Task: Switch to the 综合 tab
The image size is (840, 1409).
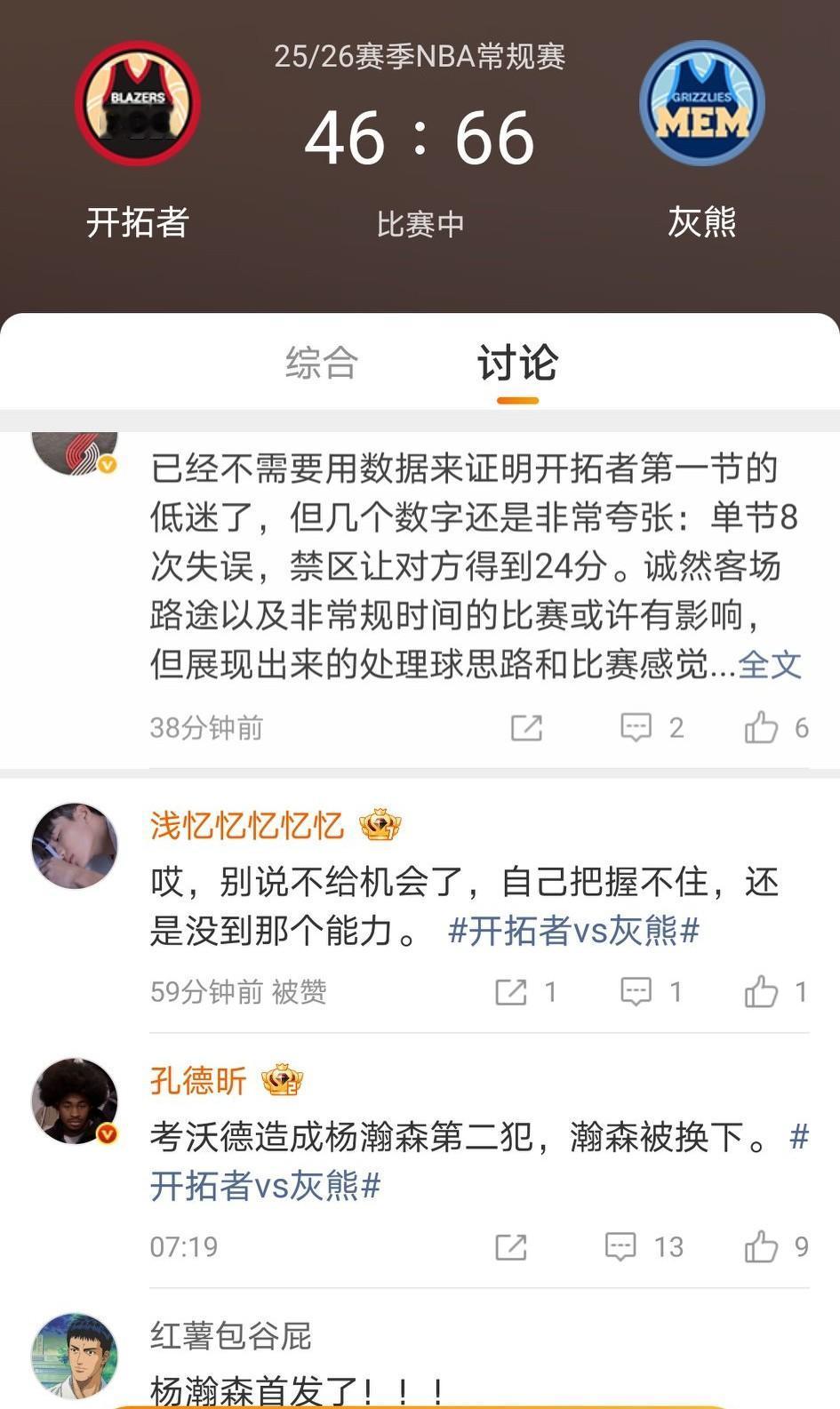Action: point(321,364)
